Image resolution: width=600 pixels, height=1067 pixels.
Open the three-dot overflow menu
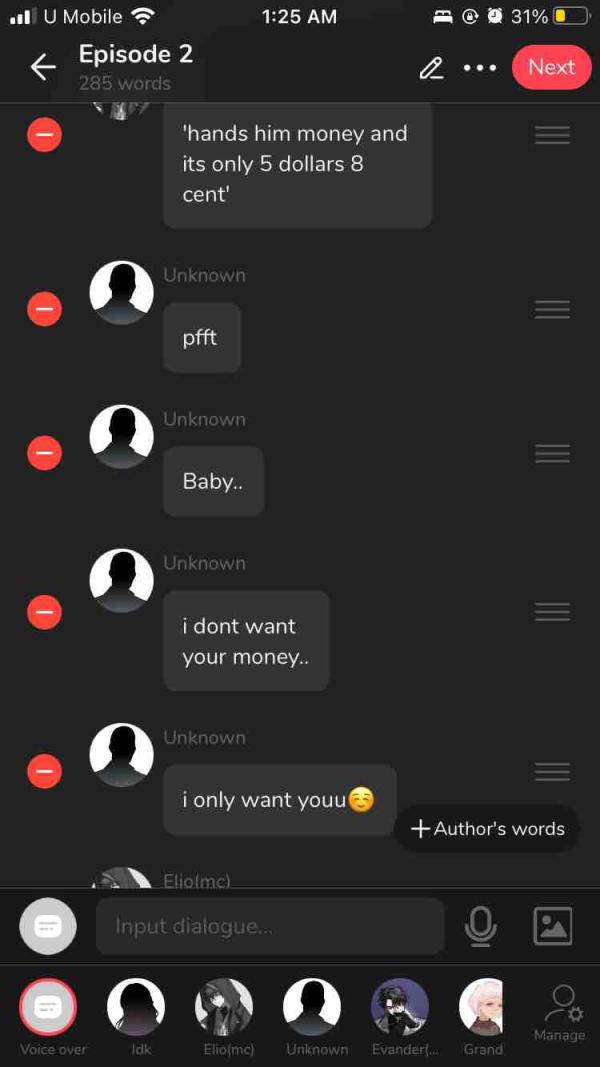pos(480,68)
